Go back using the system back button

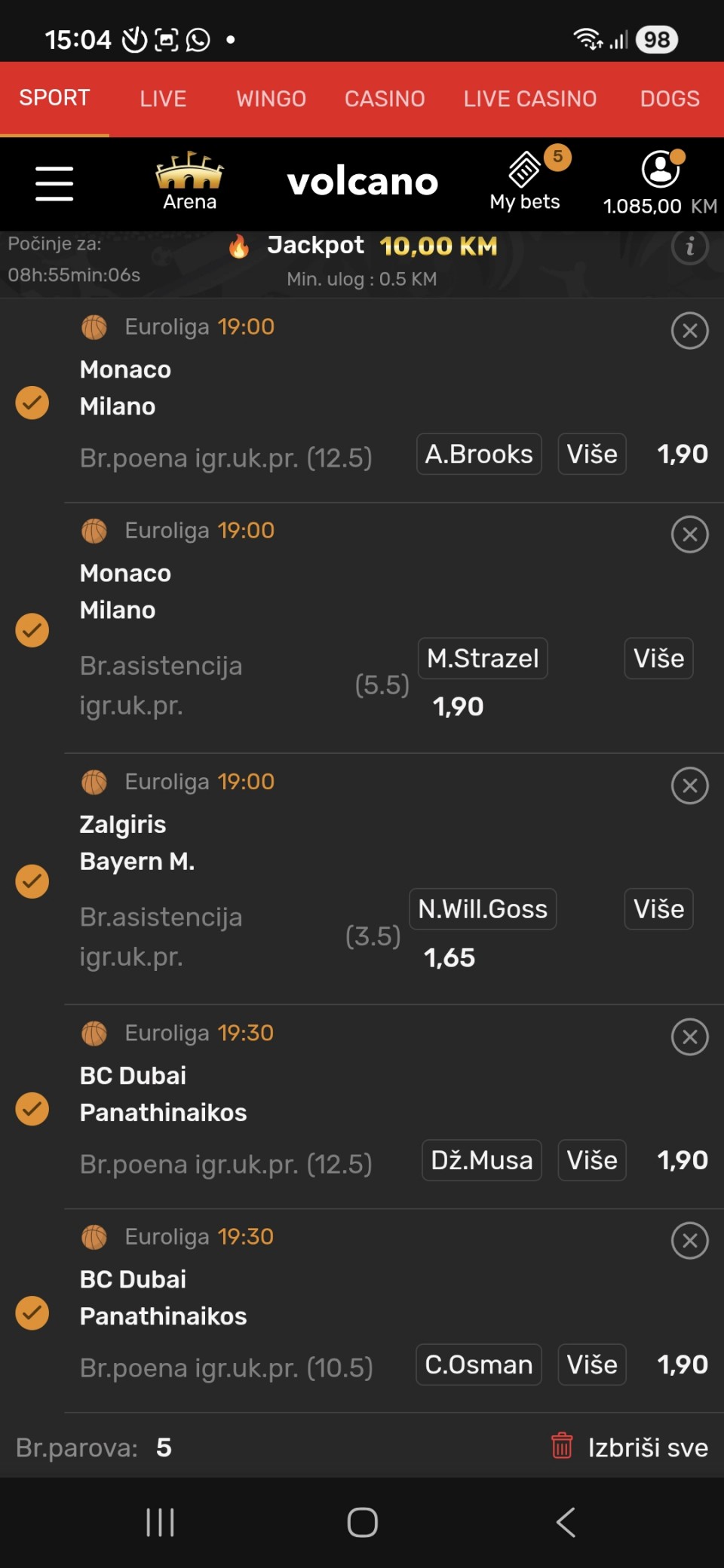(566, 1522)
